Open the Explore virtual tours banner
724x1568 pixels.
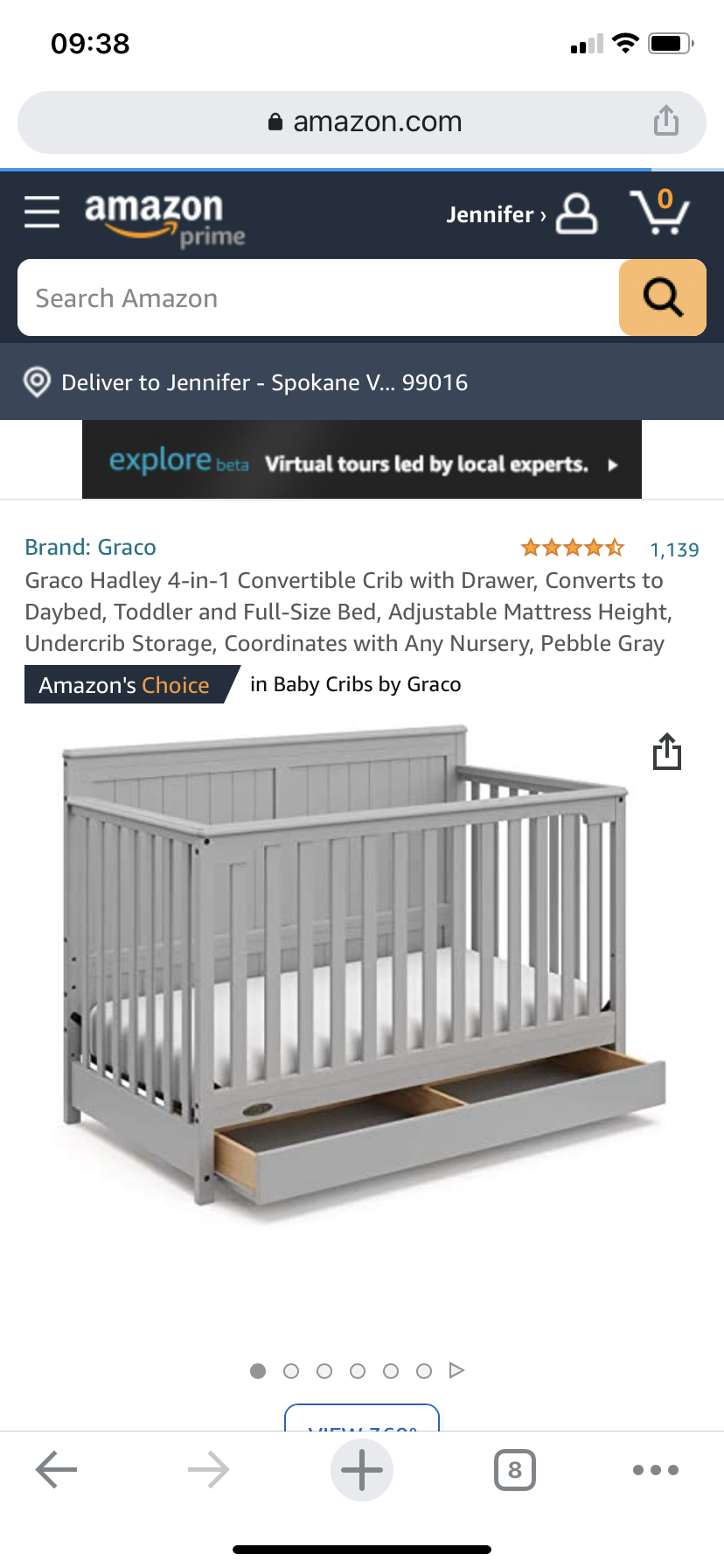(x=362, y=460)
